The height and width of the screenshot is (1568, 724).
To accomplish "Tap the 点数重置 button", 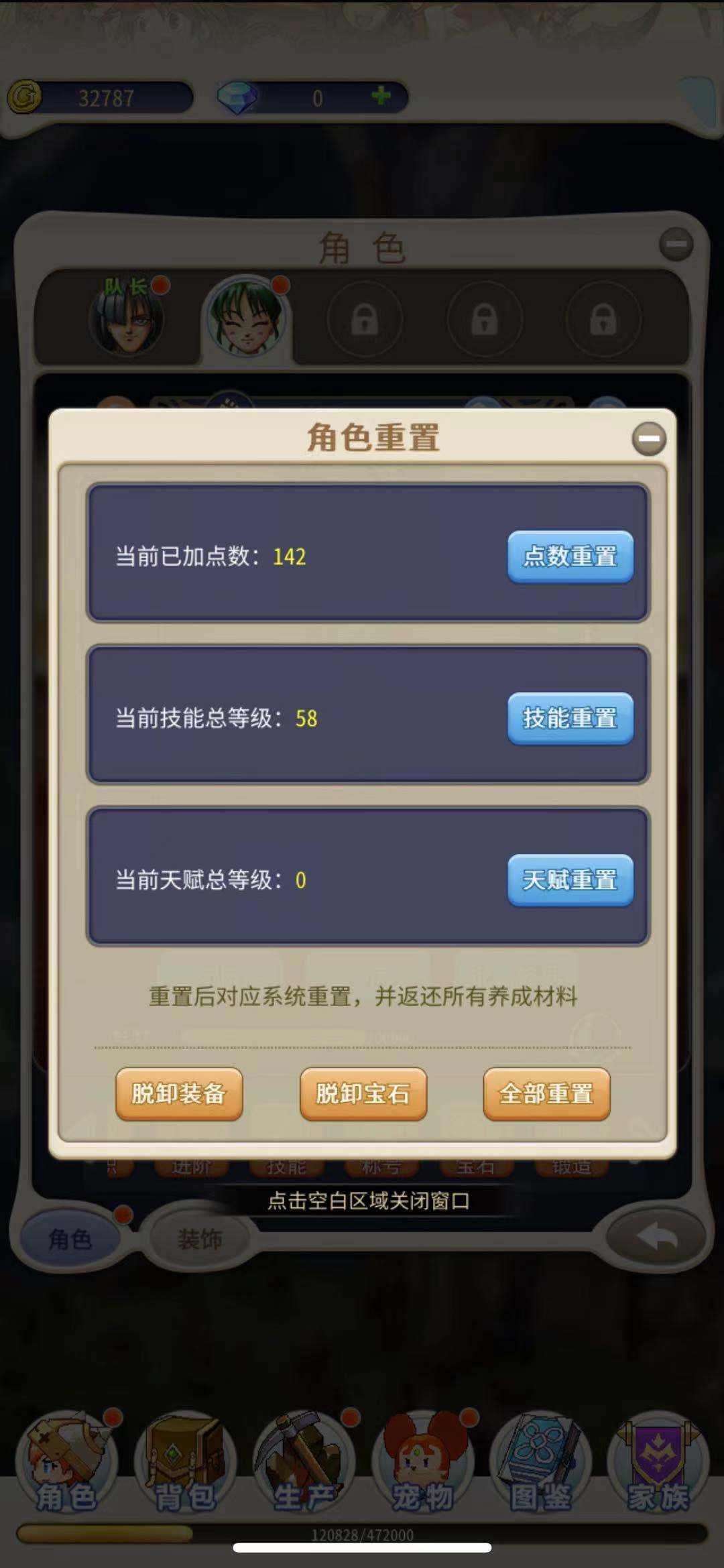I will (570, 556).
